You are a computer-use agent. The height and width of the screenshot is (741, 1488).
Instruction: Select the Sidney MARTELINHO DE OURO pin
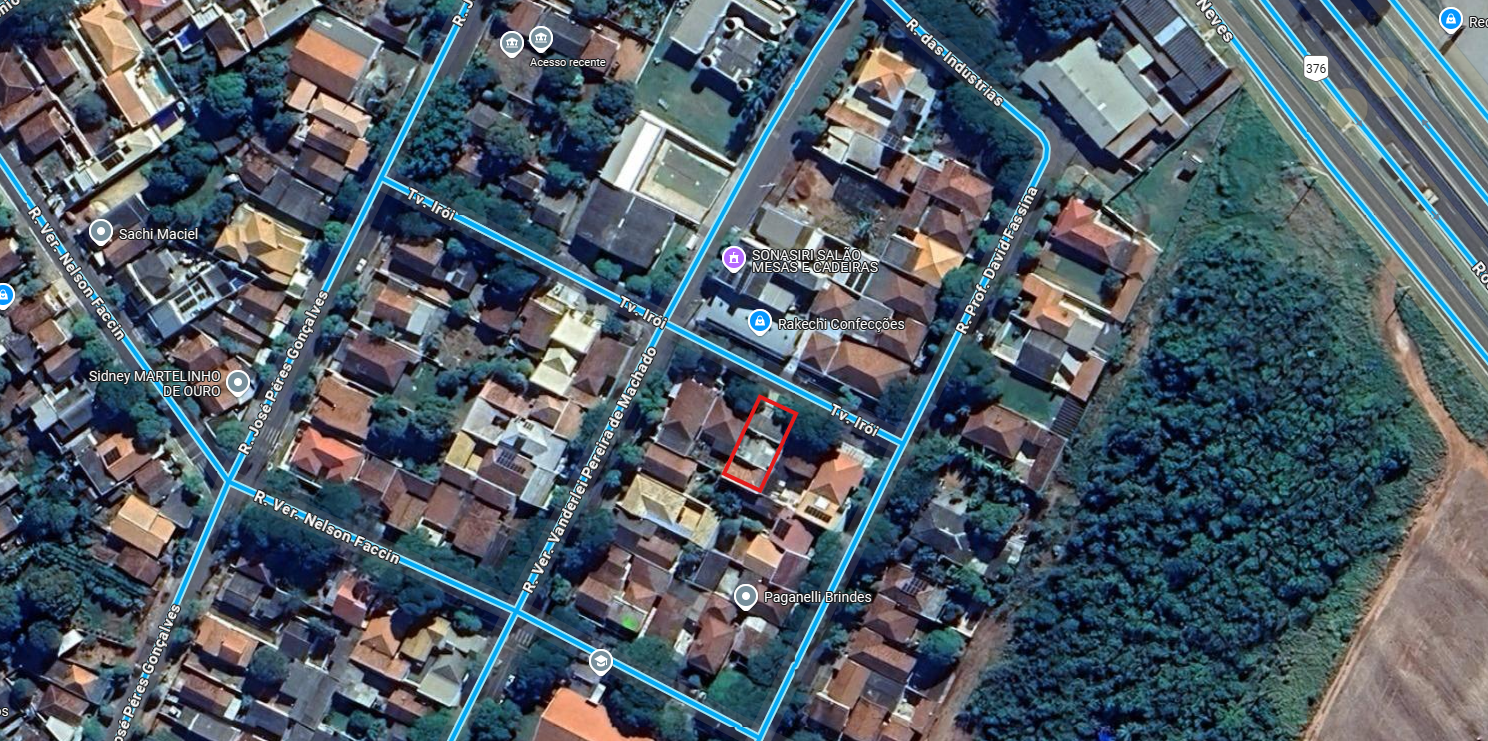pos(238,382)
